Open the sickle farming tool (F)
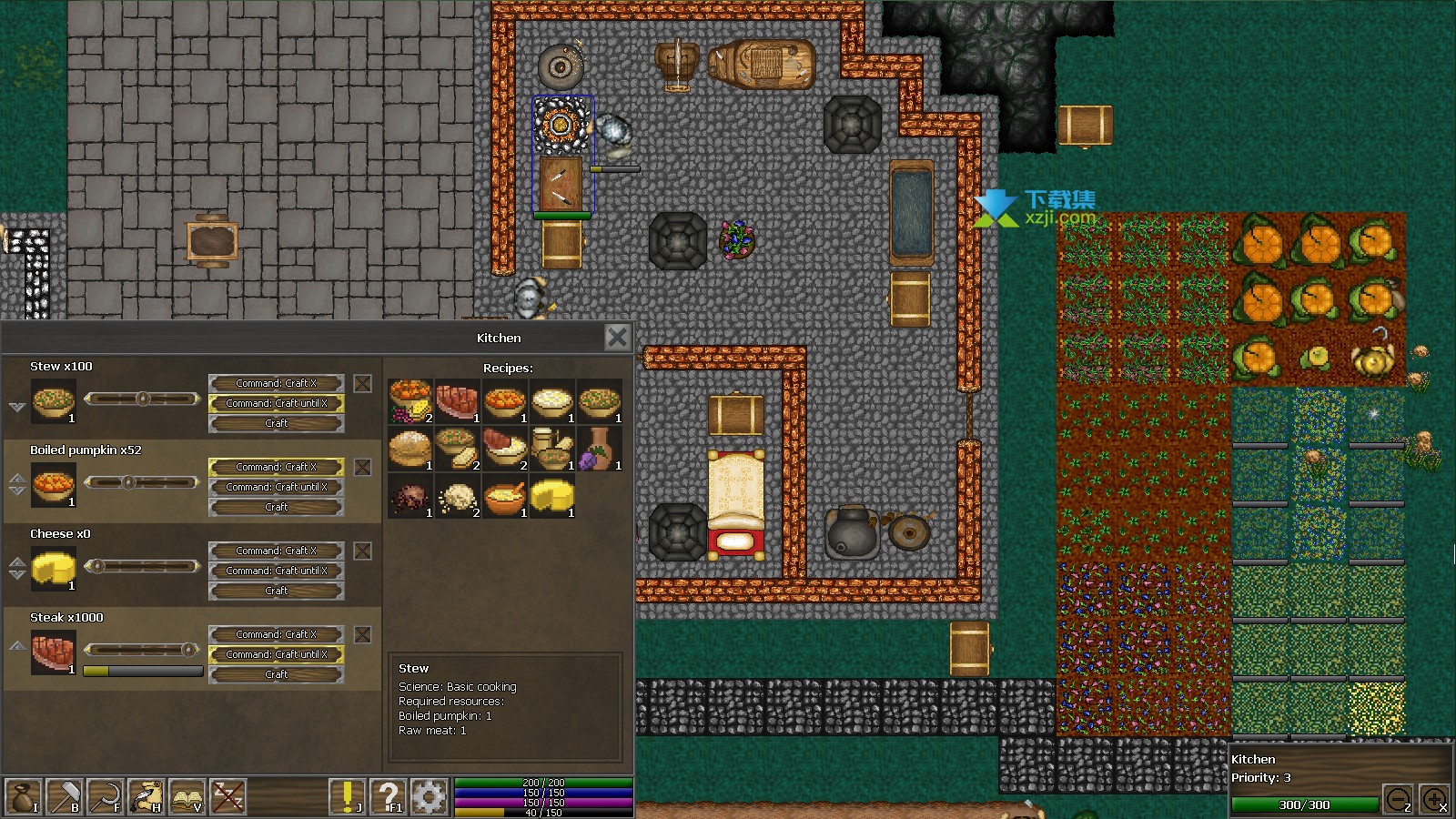Image resolution: width=1456 pixels, height=819 pixels. (x=105, y=797)
